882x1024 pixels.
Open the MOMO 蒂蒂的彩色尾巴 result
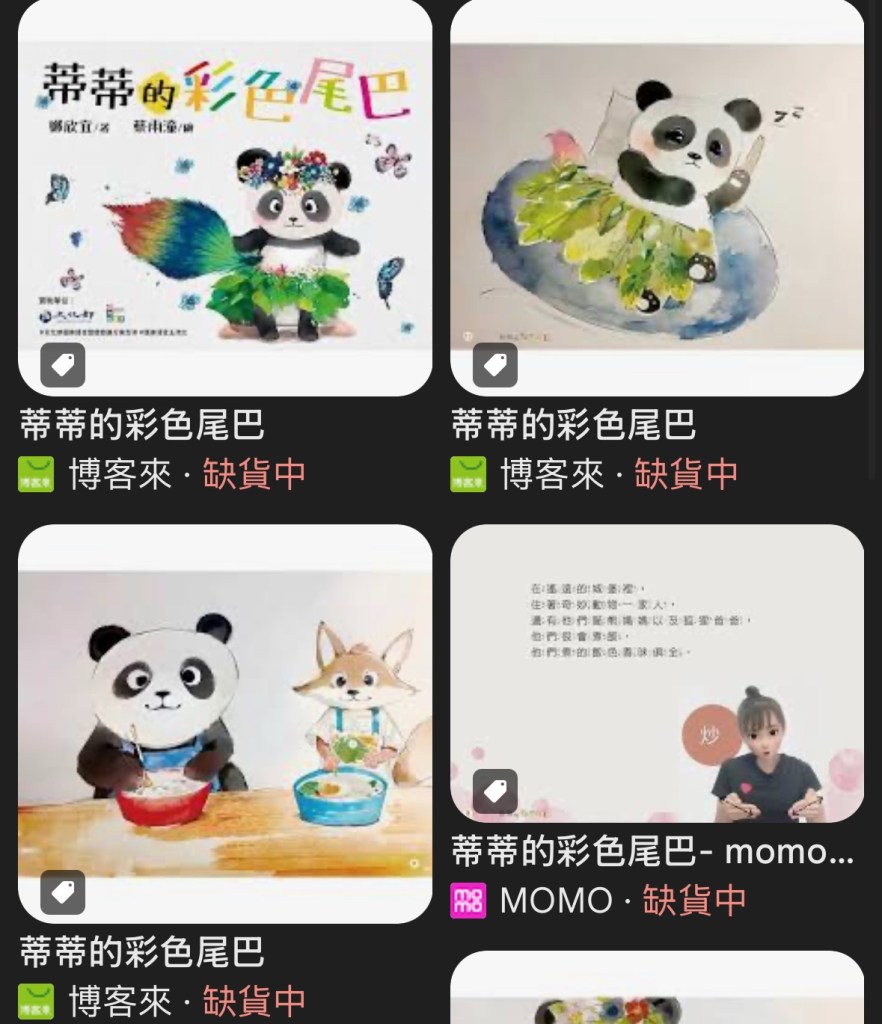click(657, 672)
